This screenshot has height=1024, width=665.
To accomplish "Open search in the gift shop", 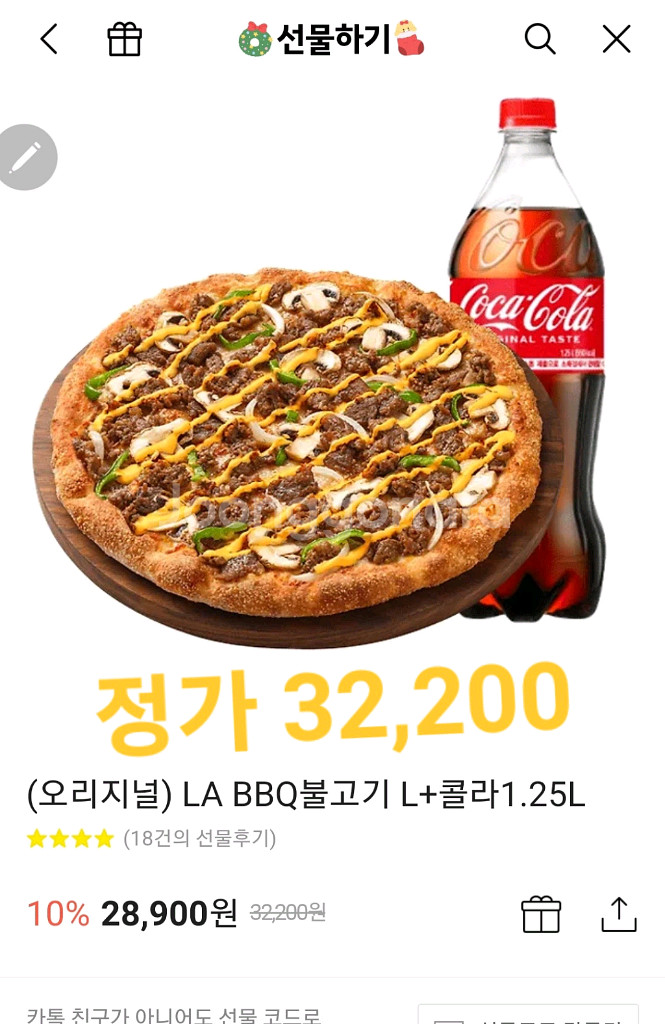I will point(540,39).
